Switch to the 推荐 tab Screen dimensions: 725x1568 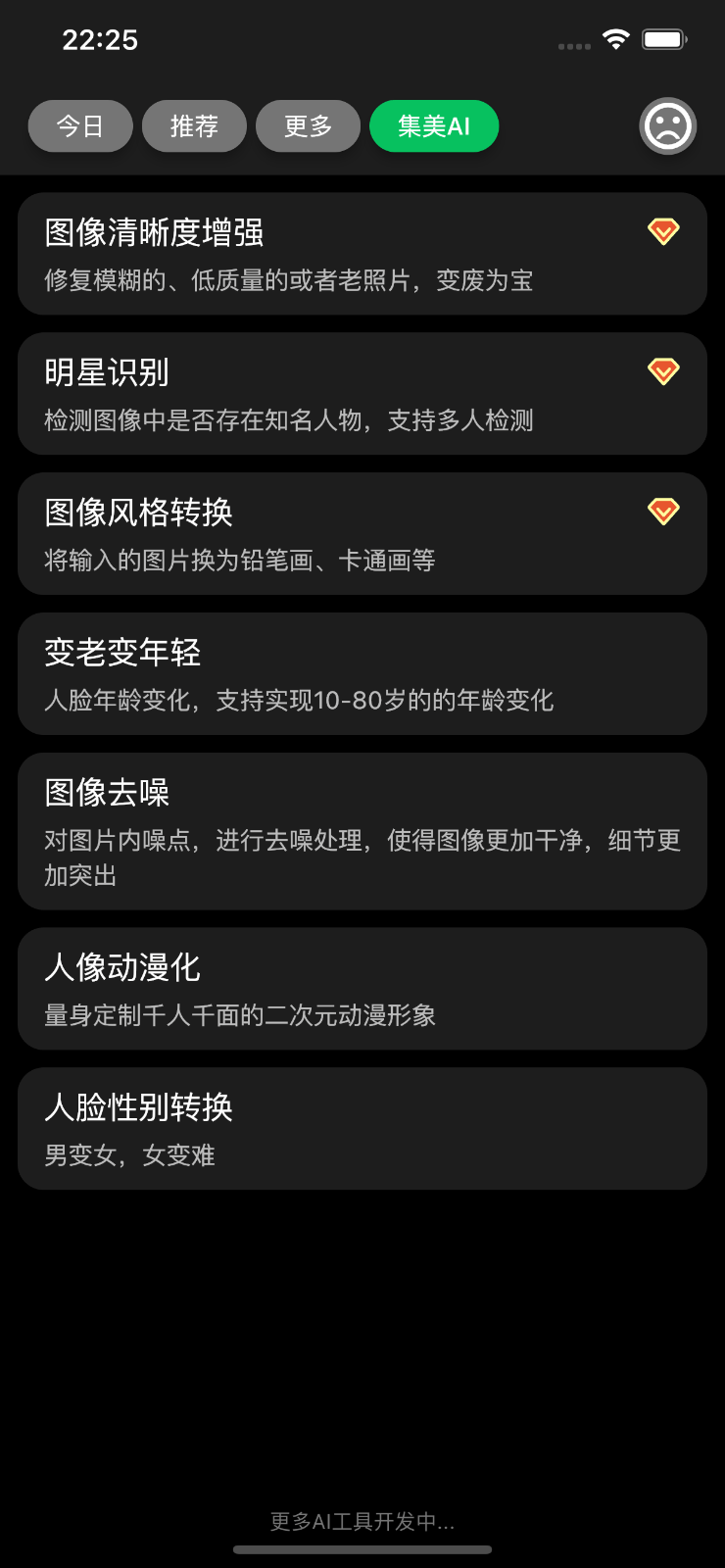click(194, 126)
